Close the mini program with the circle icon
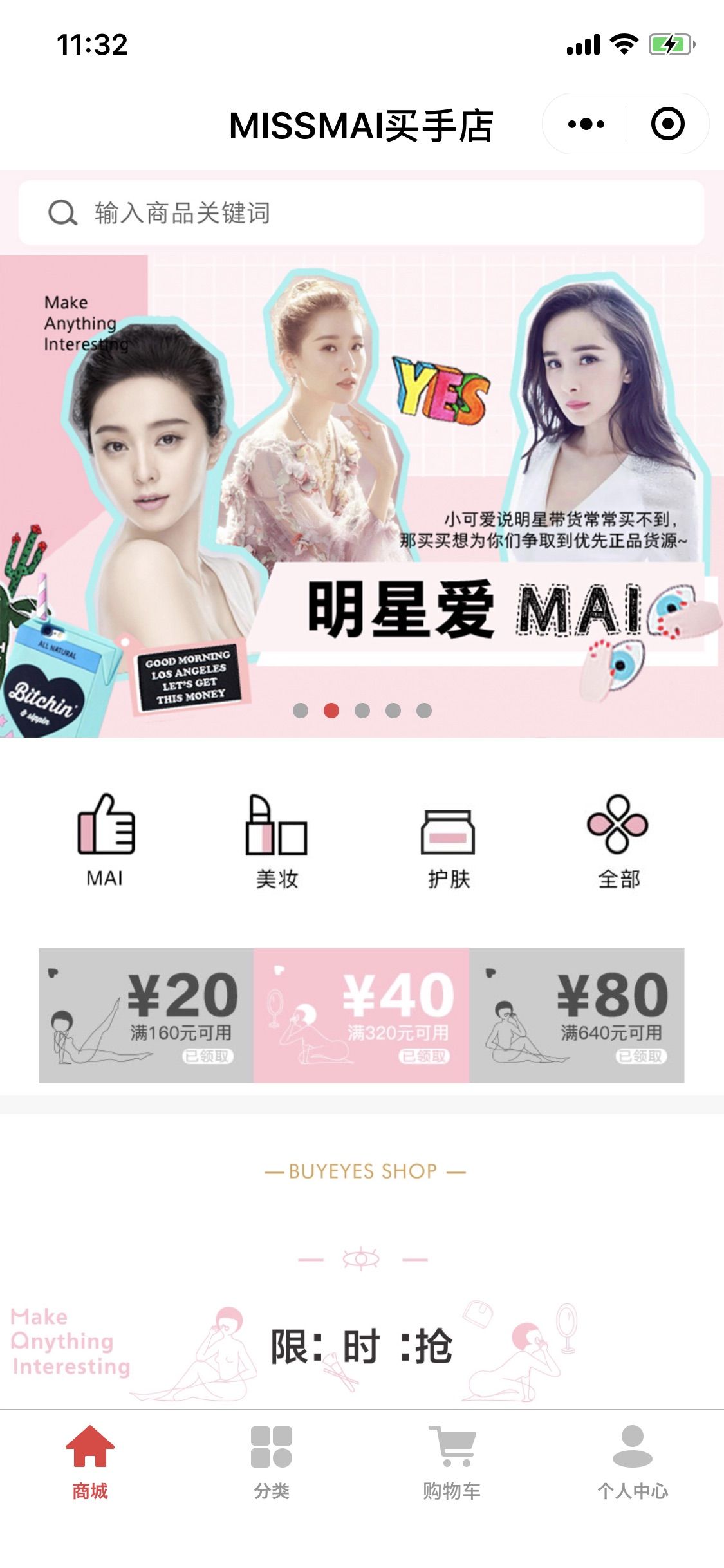724x1568 pixels. [x=667, y=124]
